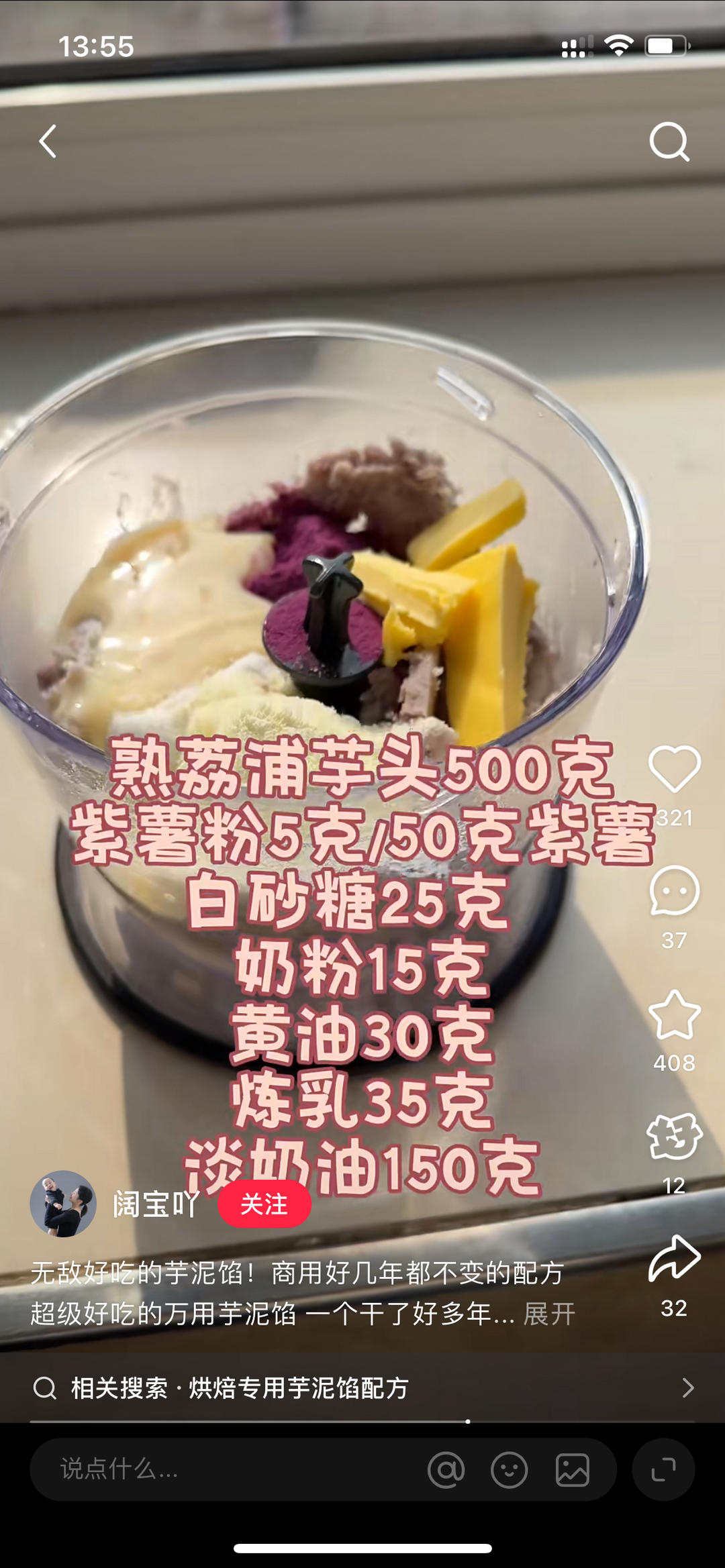Image resolution: width=725 pixels, height=1568 pixels.
Task: Open the comments bubble icon
Action: pyautogui.click(x=674, y=891)
